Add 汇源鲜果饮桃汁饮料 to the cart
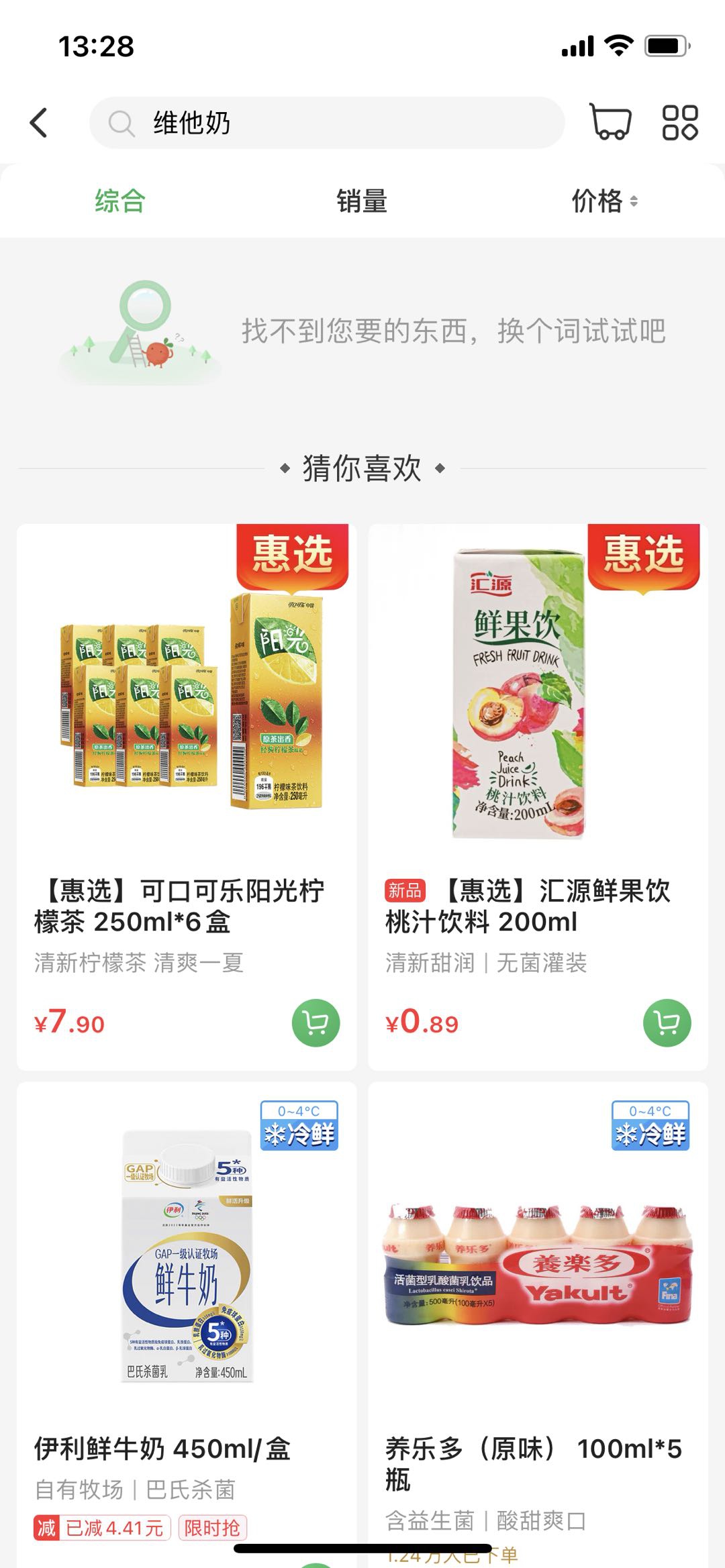The height and width of the screenshot is (1568, 725). pos(667,1023)
